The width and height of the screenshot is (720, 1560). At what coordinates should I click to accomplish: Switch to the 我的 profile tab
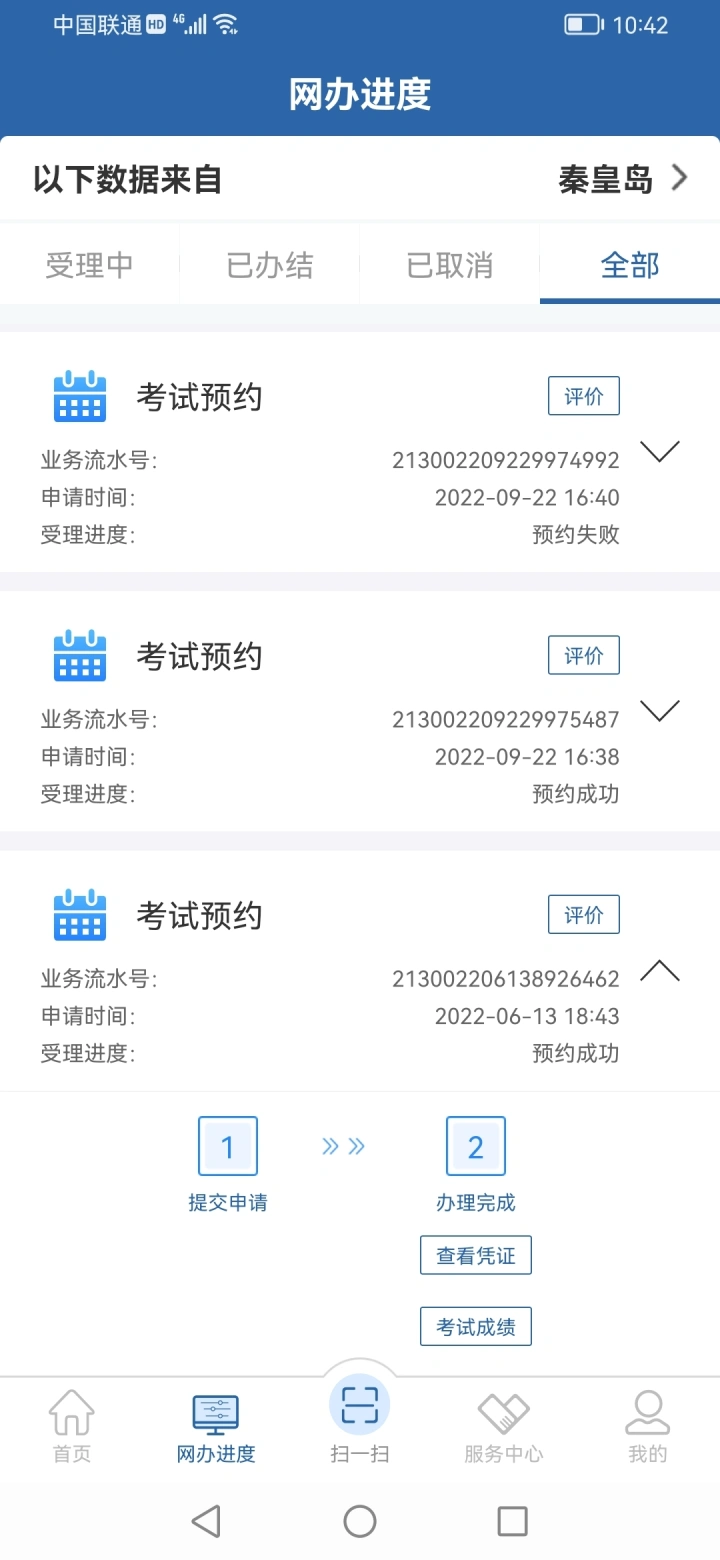pos(648,1426)
